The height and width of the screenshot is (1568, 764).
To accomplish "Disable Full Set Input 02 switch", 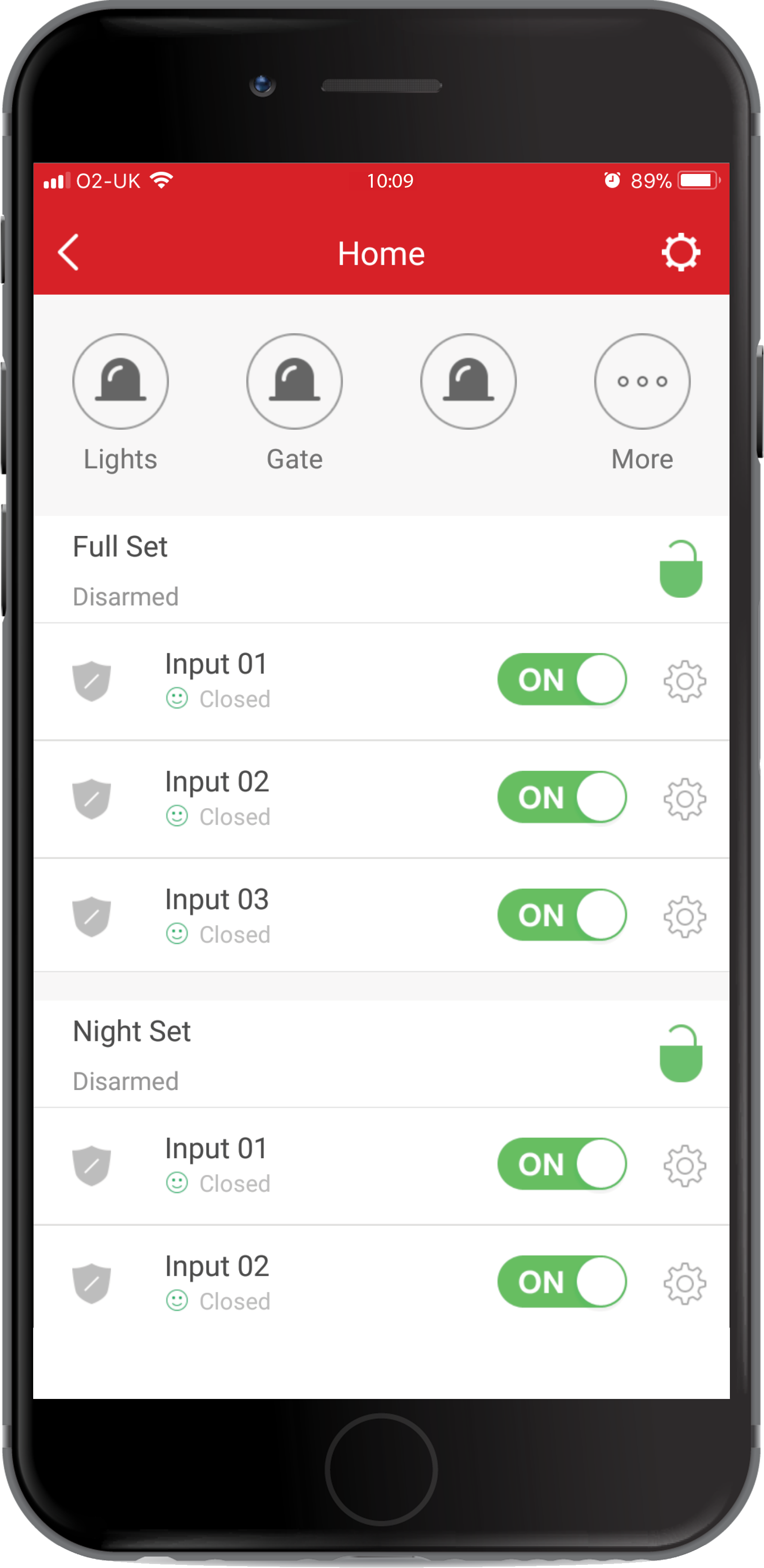I will click(x=561, y=797).
